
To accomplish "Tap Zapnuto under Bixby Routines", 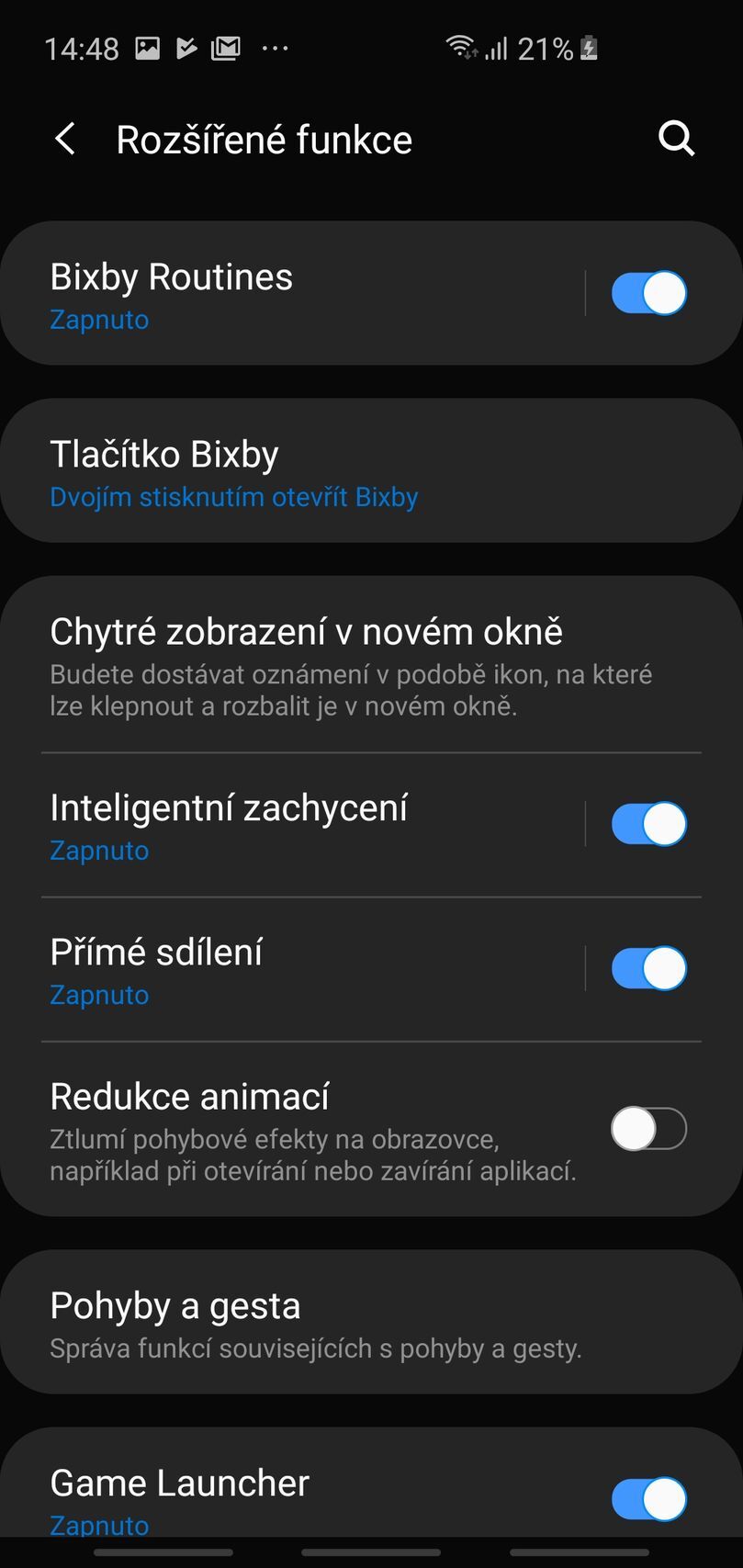I will coord(99,320).
